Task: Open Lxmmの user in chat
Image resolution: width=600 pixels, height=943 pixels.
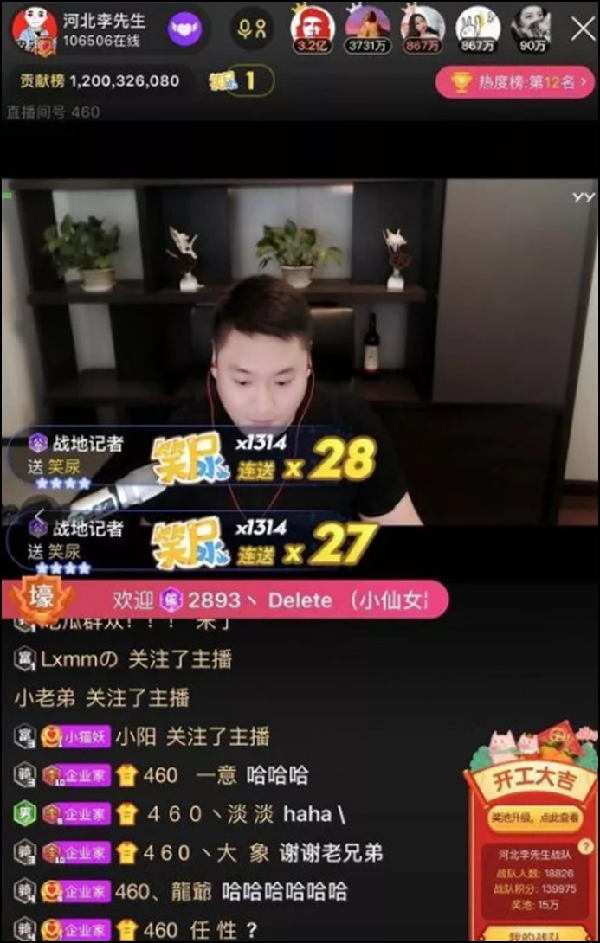Action: click(80, 659)
